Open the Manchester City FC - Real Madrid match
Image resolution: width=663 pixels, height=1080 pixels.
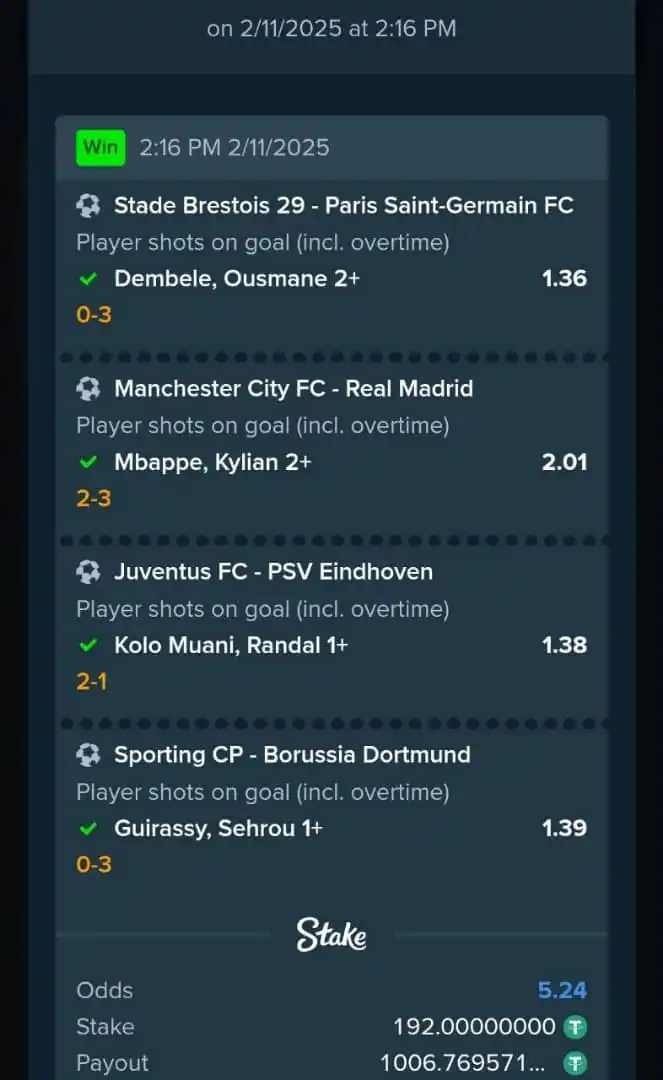[293, 389]
